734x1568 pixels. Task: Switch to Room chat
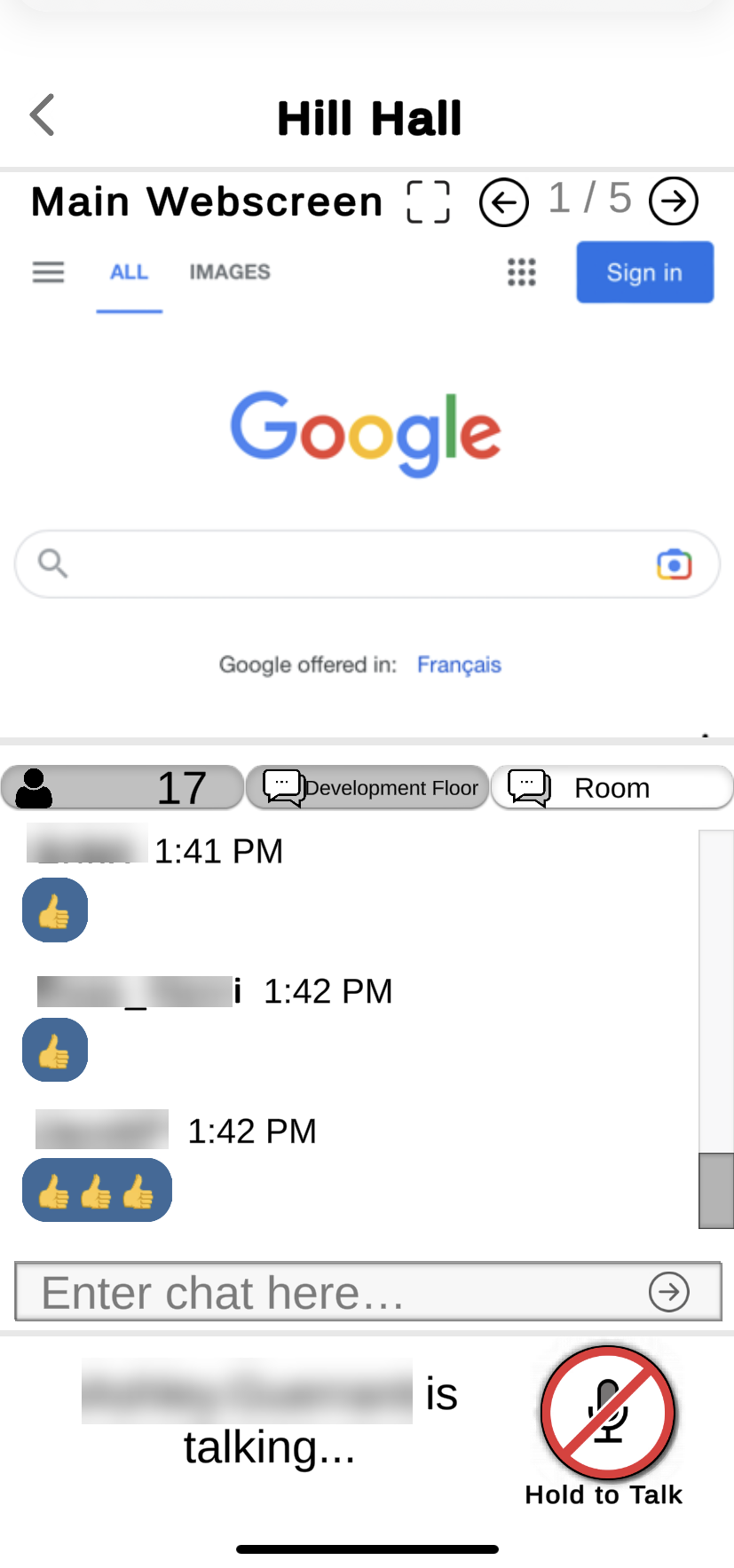[612, 787]
